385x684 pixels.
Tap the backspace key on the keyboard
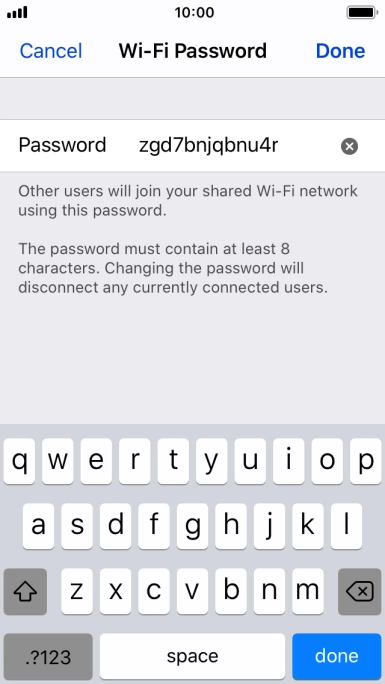click(x=359, y=592)
